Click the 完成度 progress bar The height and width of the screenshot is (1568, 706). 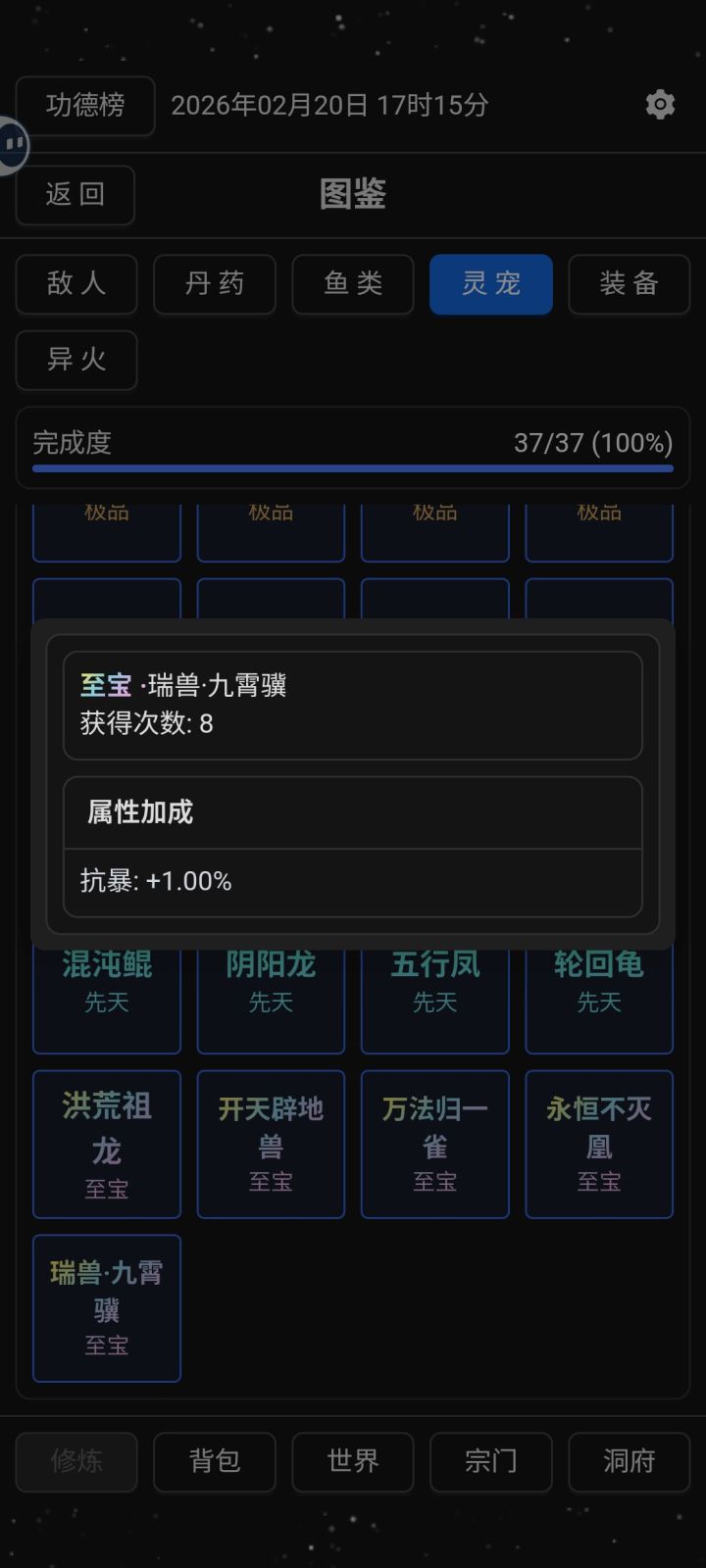click(x=353, y=446)
